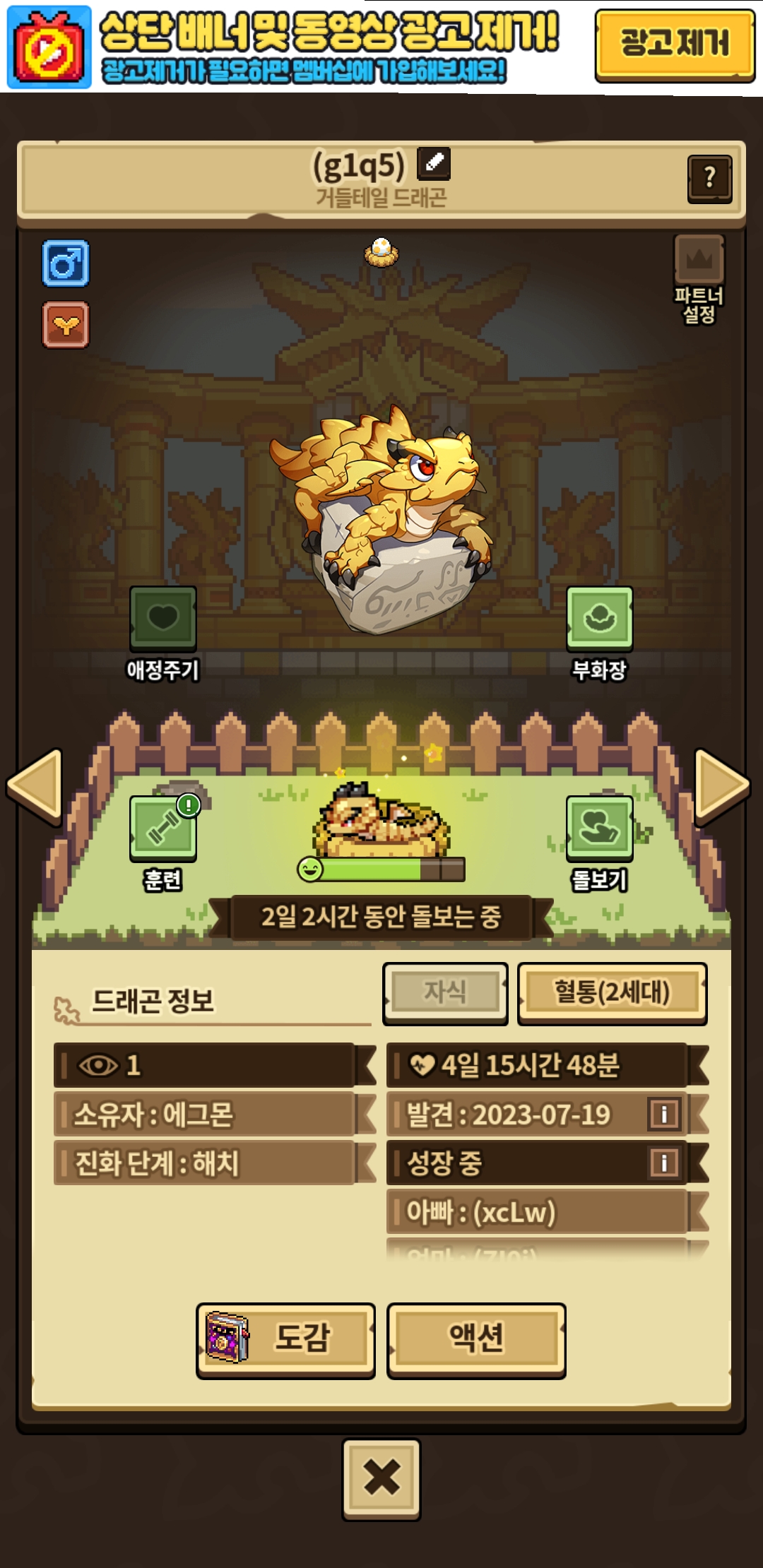The image size is (763, 1568).
Task: Tap the male gender icon
Action: point(66,263)
